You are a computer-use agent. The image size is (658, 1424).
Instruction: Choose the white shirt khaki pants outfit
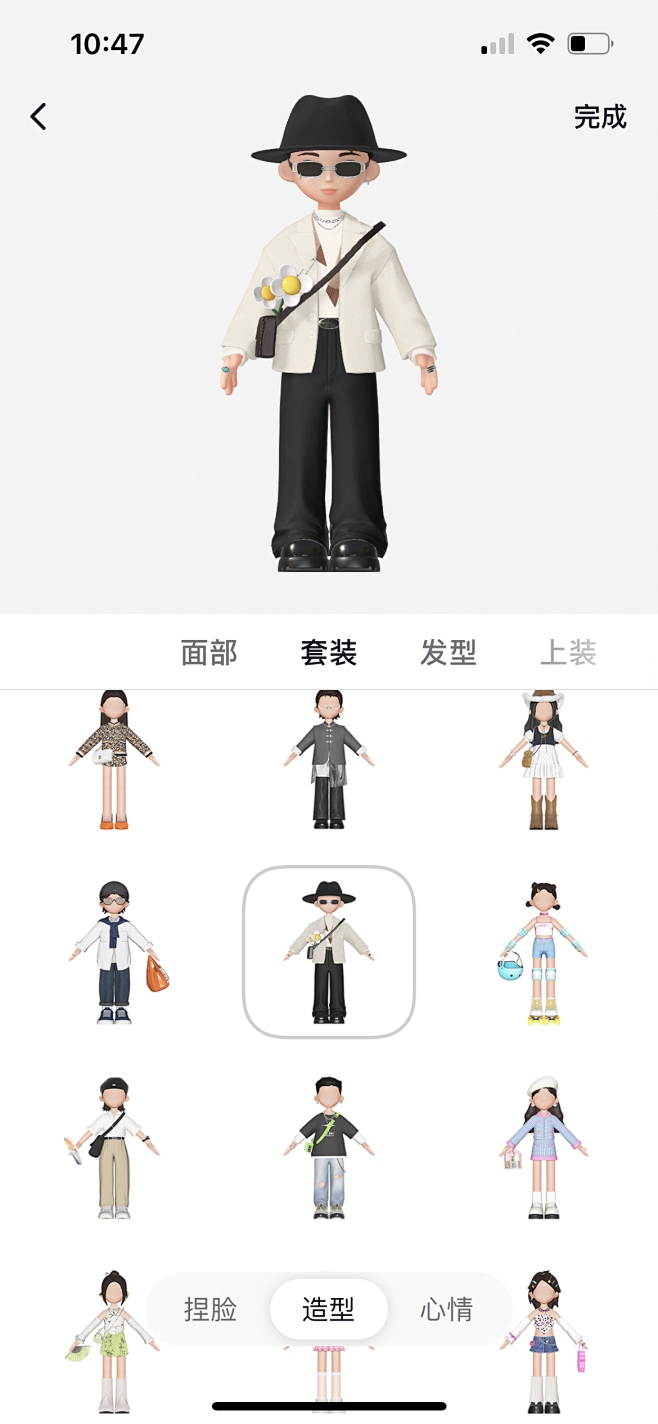[115, 1147]
